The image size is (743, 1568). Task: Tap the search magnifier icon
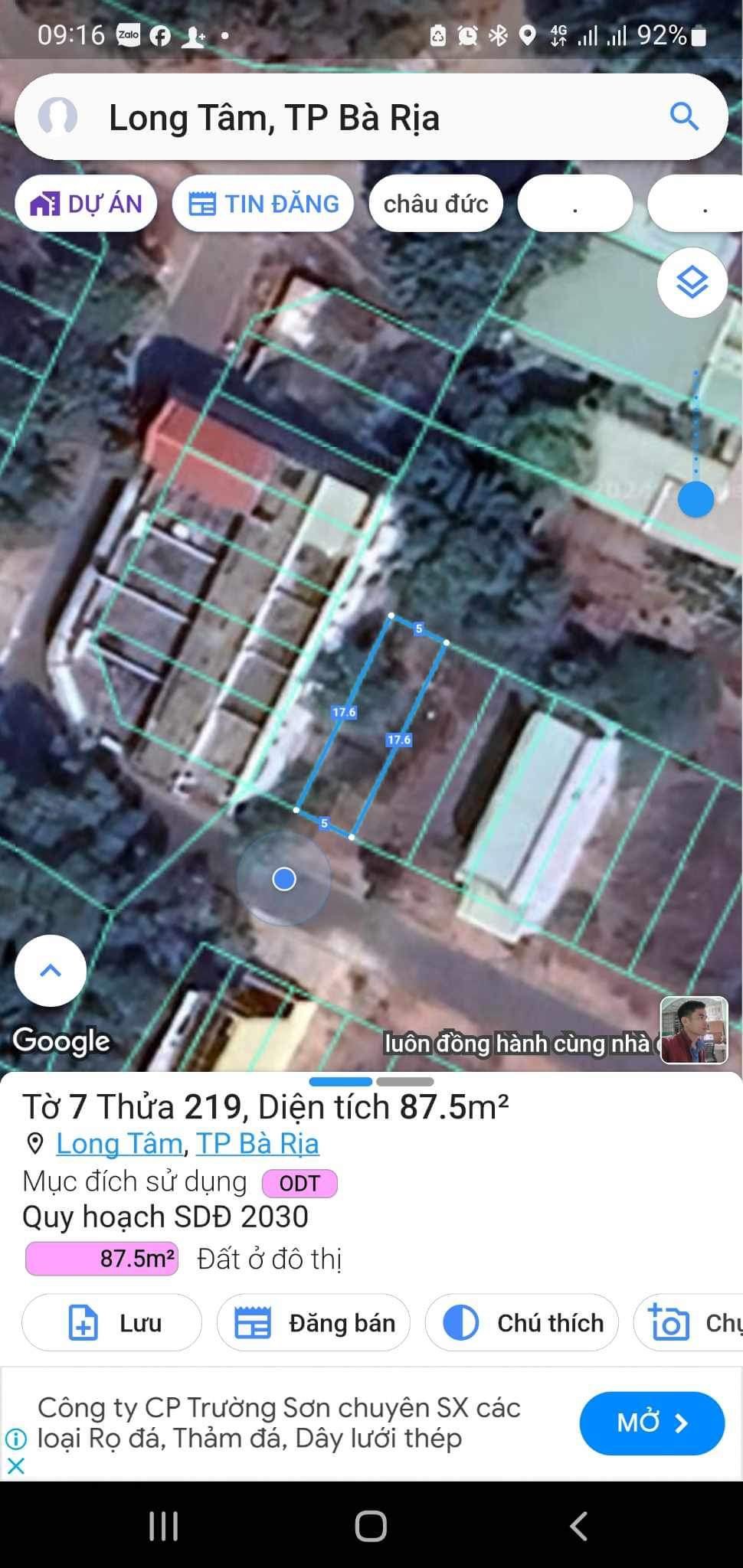click(x=684, y=116)
